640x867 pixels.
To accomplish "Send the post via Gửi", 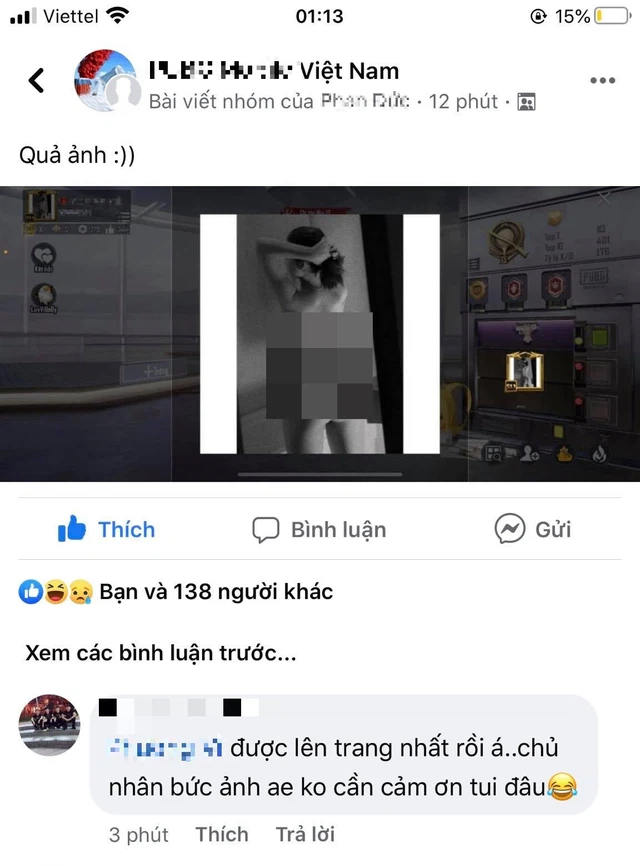I will (x=533, y=529).
